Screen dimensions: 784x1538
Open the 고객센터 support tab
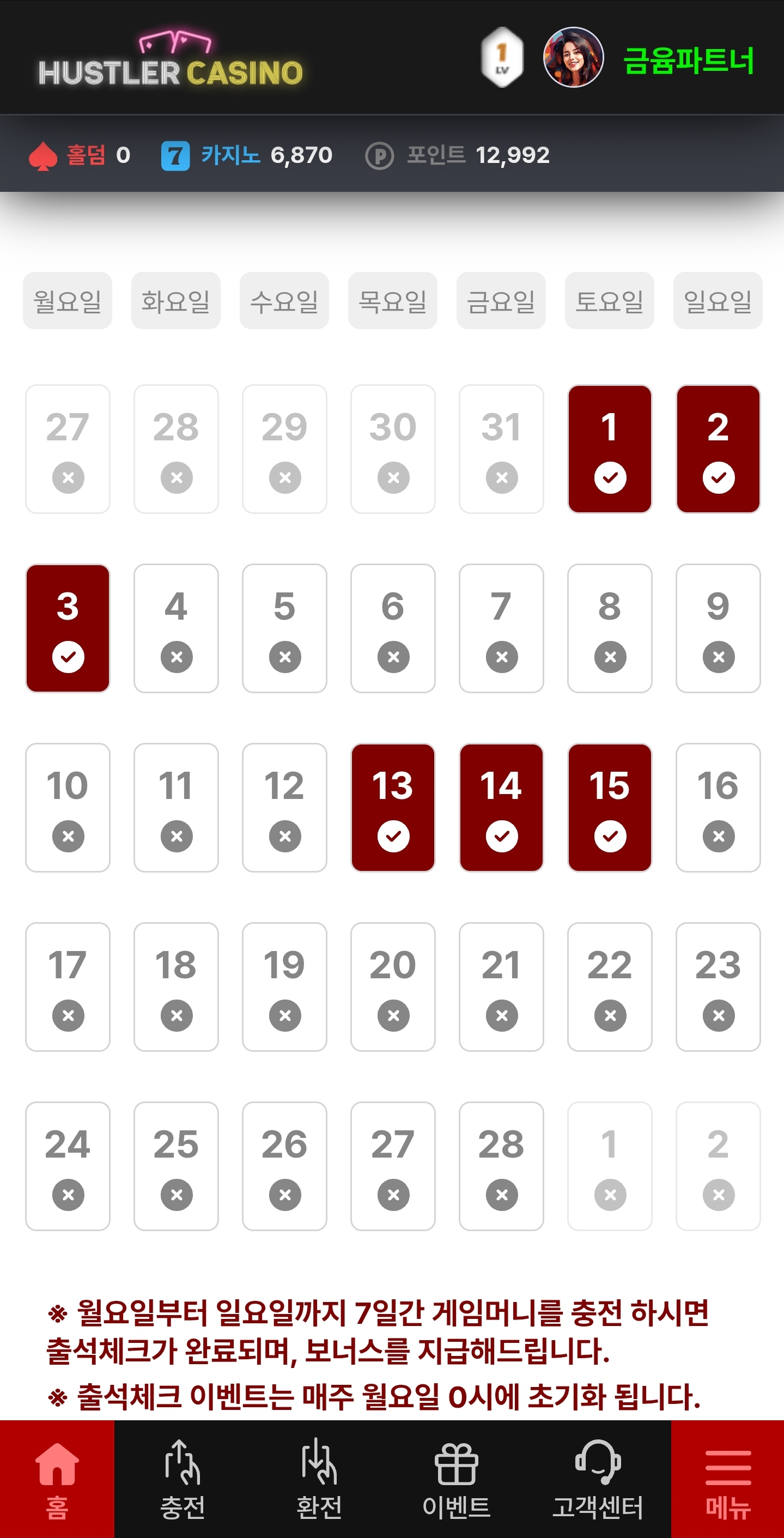pyautogui.click(x=598, y=1479)
